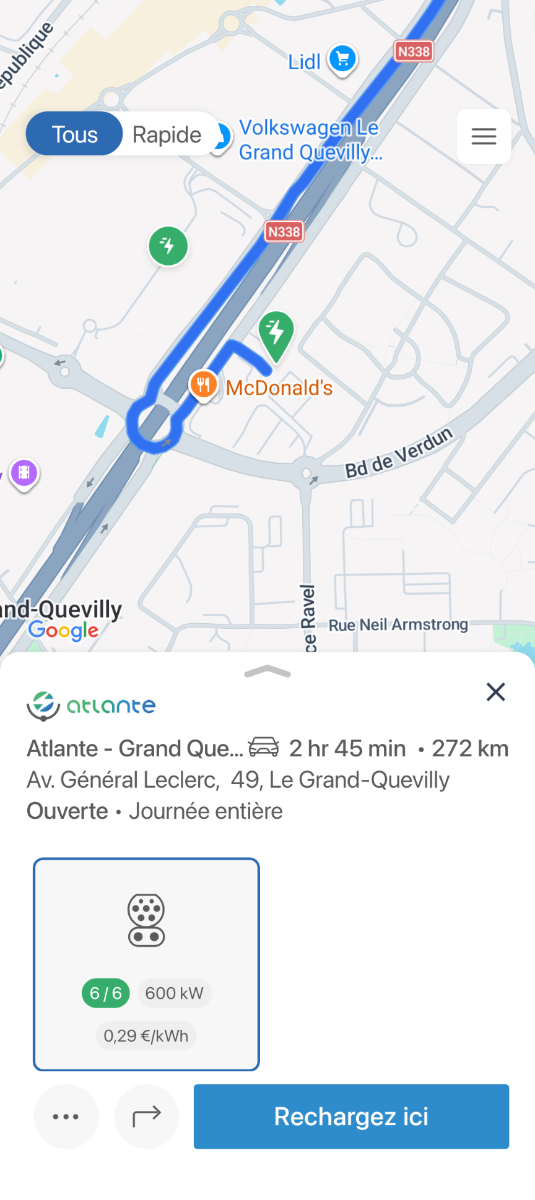This screenshot has width=535, height=1200.
Task: Tap the Lidl shop marker
Action: pyautogui.click(x=343, y=60)
